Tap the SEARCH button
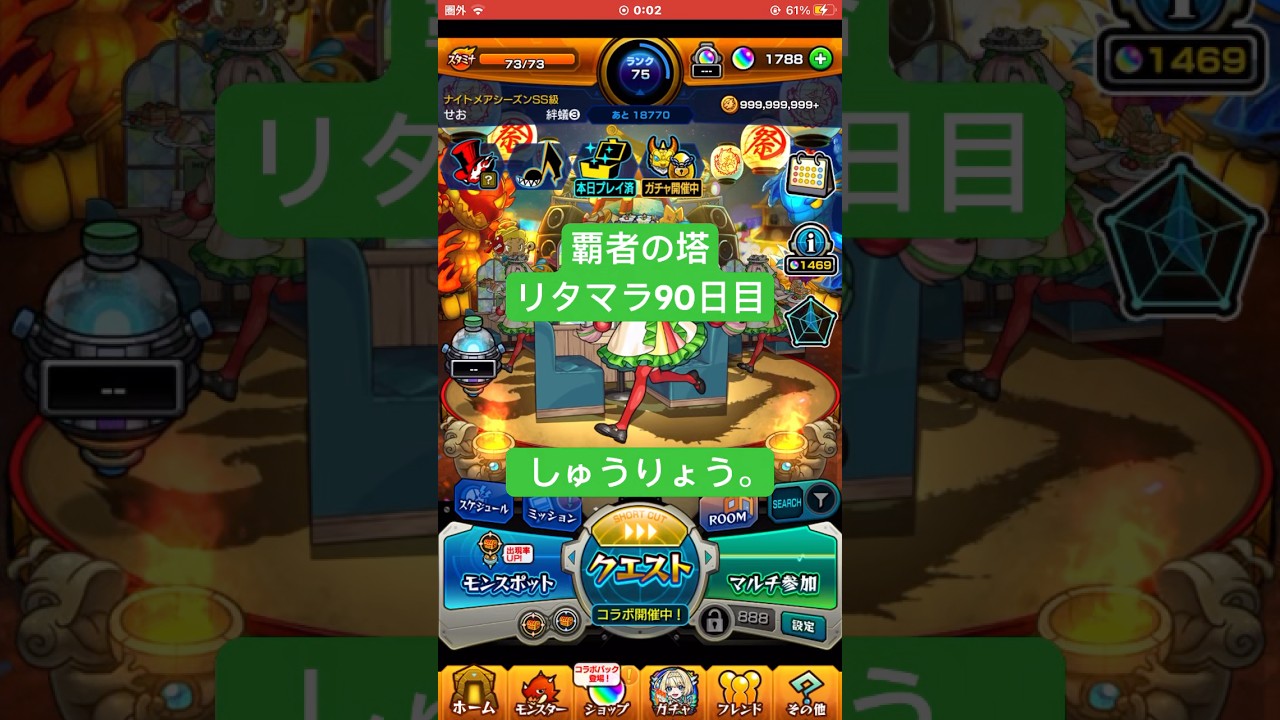1280x720 pixels. click(786, 503)
